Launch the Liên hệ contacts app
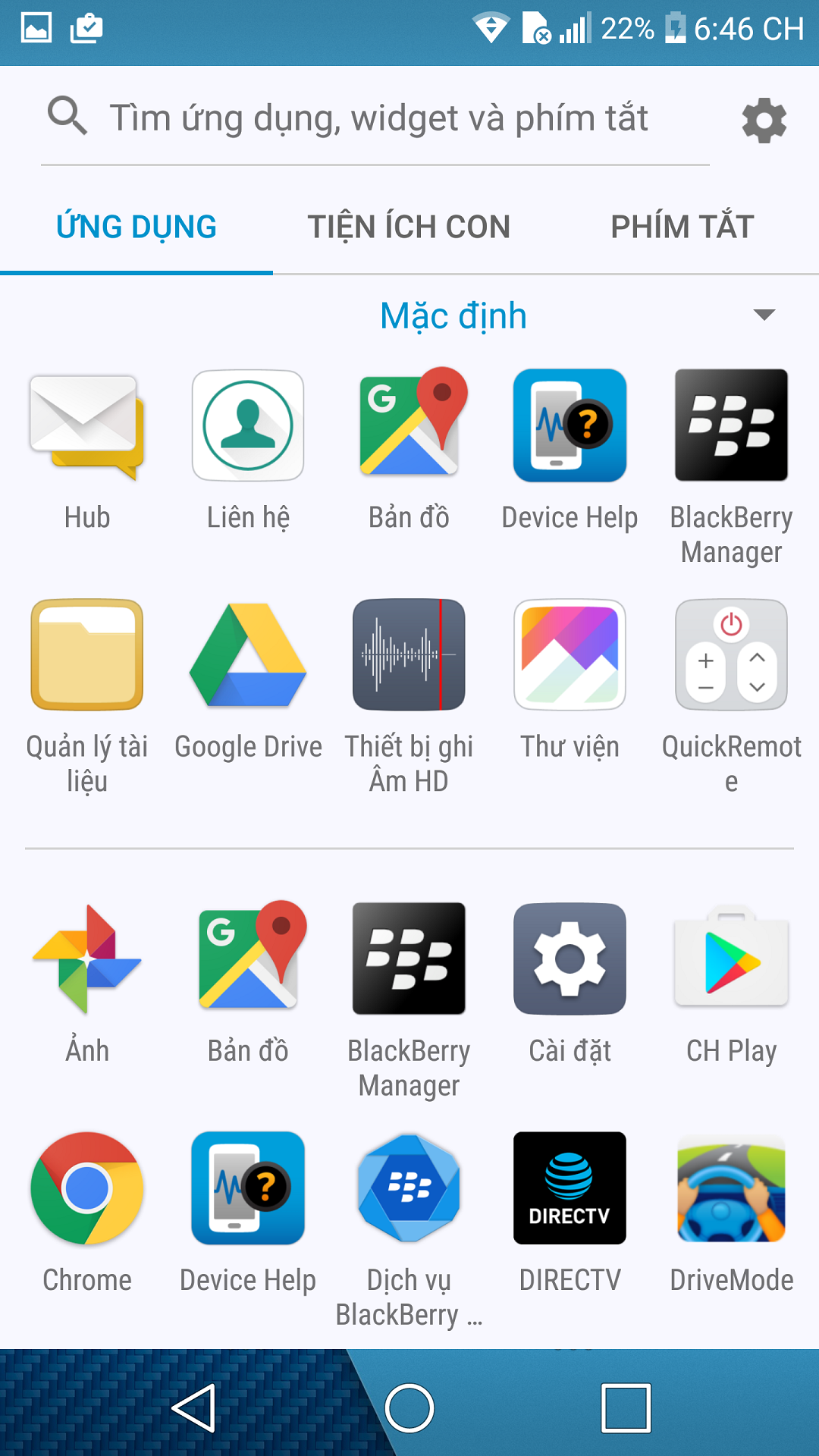Image resolution: width=819 pixels, height=1456 pixels. (248, 426)
